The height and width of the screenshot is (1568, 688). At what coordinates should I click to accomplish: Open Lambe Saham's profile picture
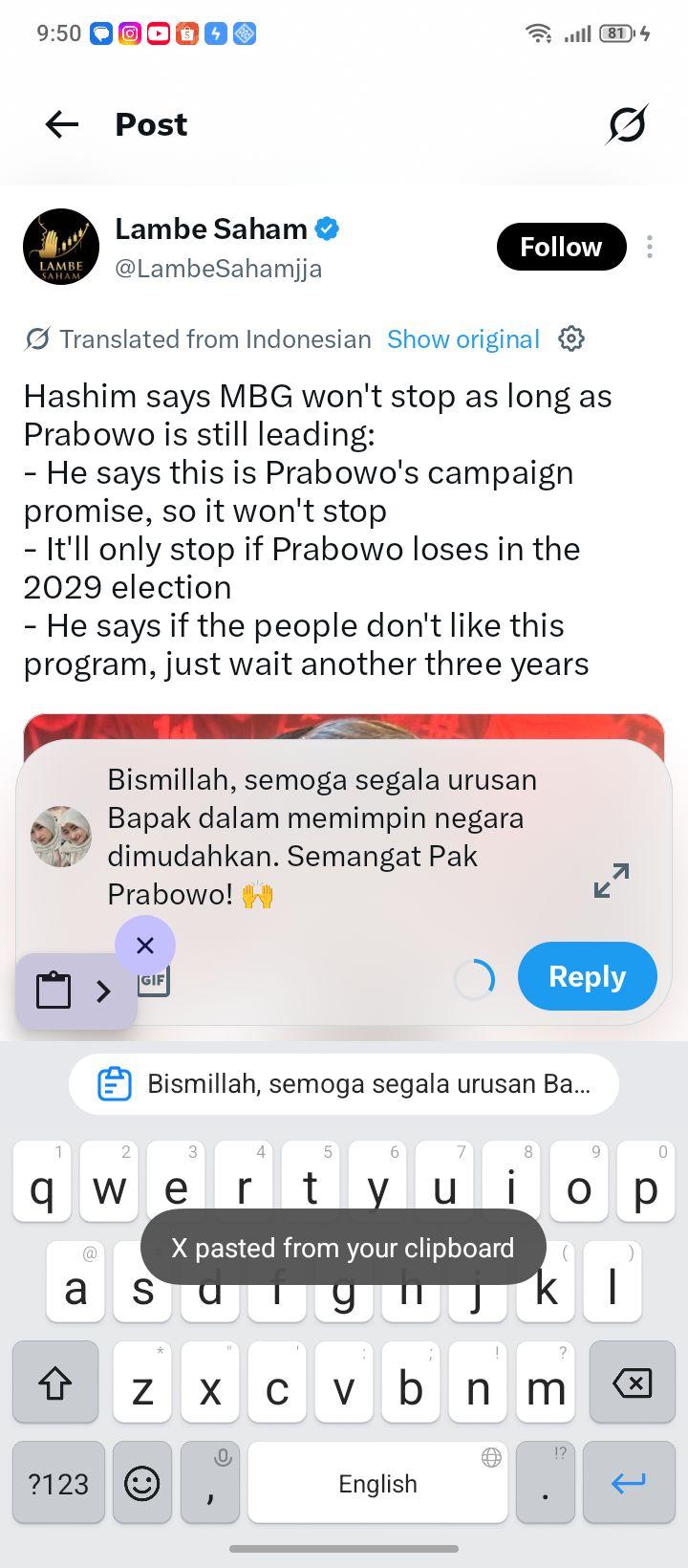point(61,247)
